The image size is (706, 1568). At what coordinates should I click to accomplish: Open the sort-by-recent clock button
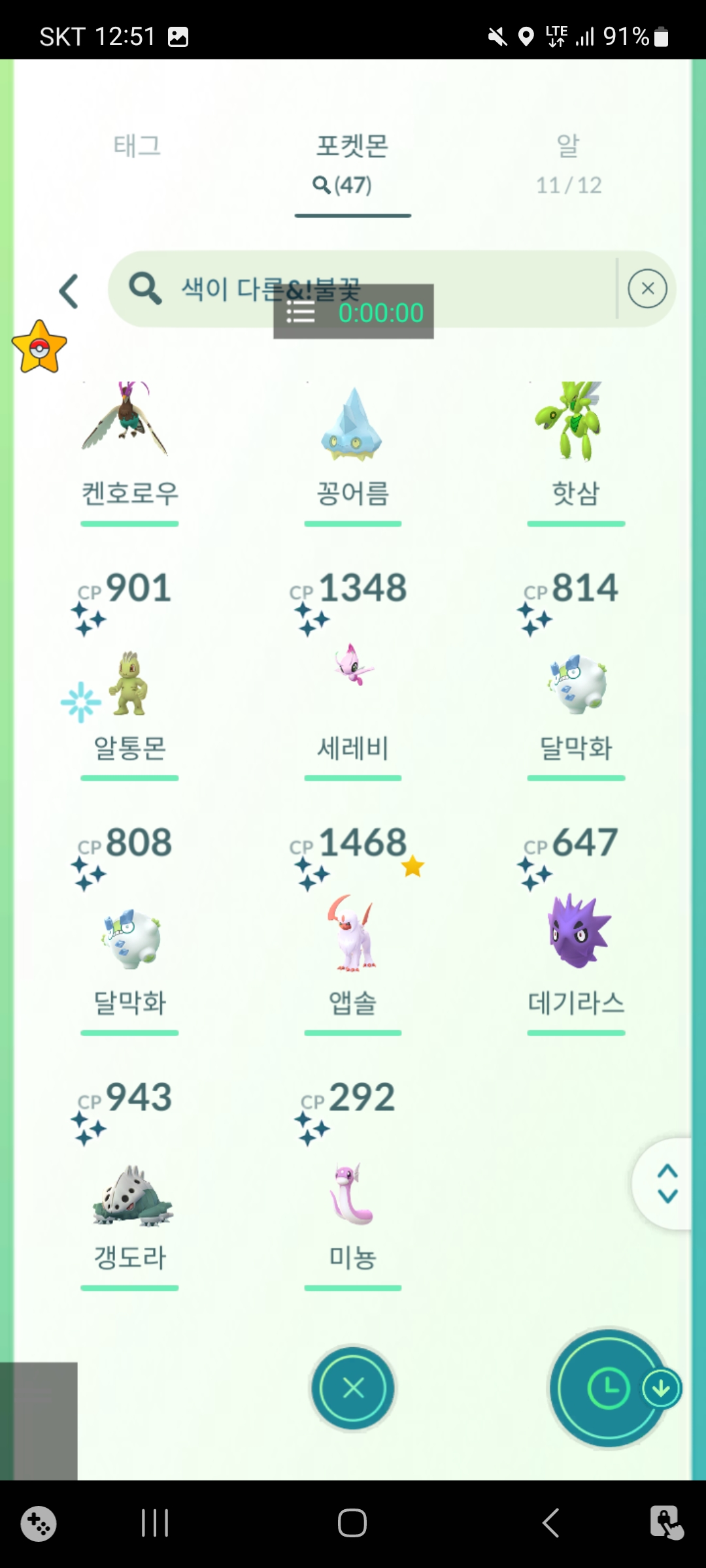pyautogui.click(x=609, y=1388)
